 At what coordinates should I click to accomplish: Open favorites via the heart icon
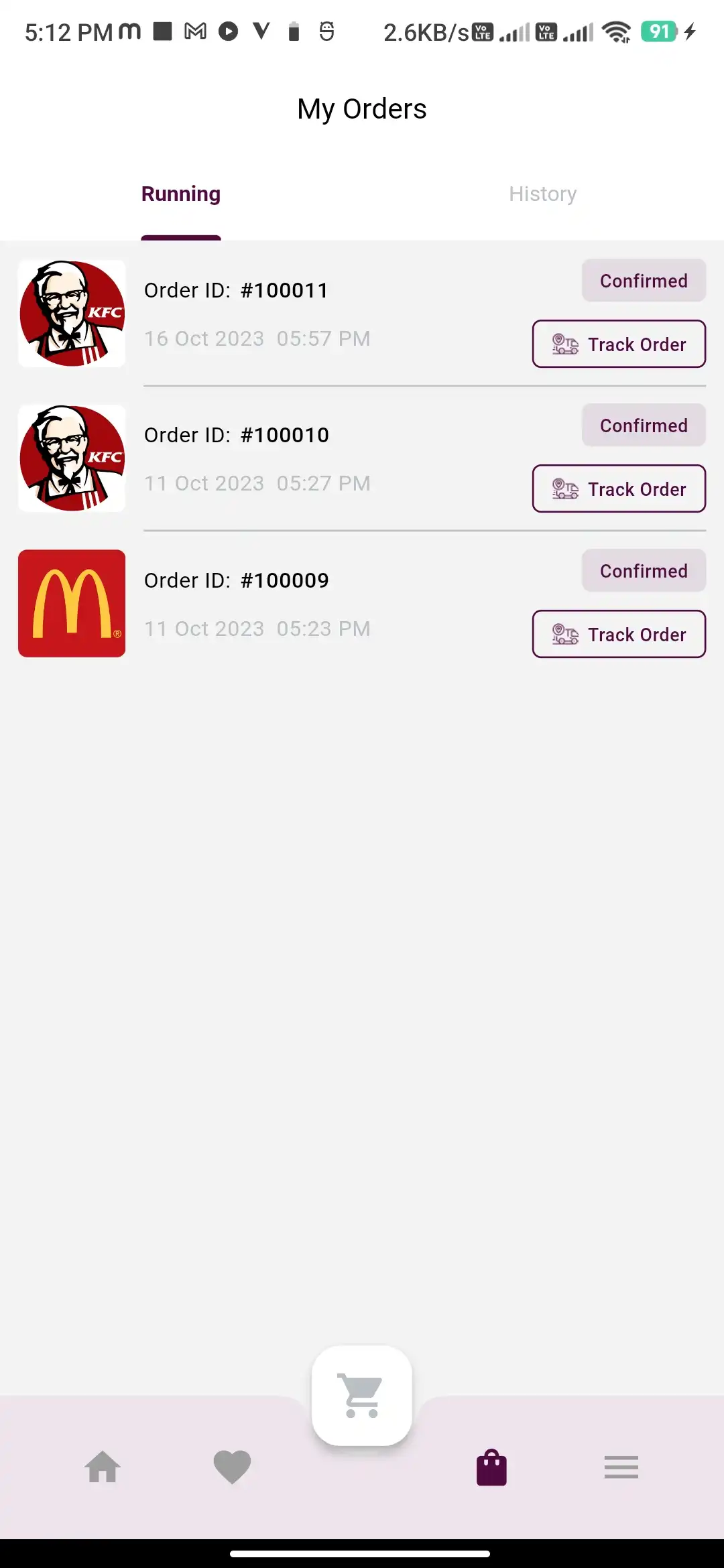(232, 1467)
